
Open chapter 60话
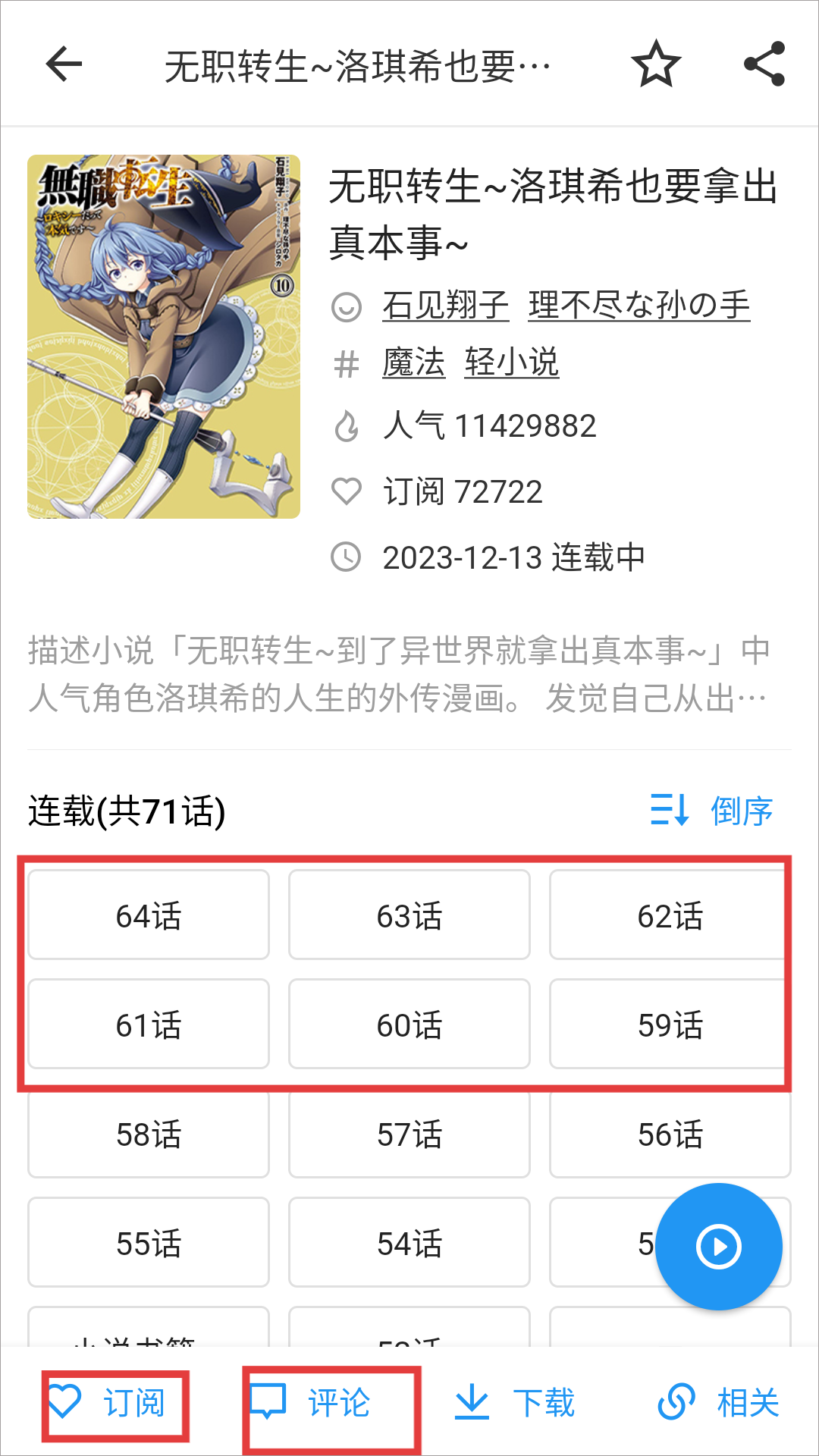[409, 1025]
